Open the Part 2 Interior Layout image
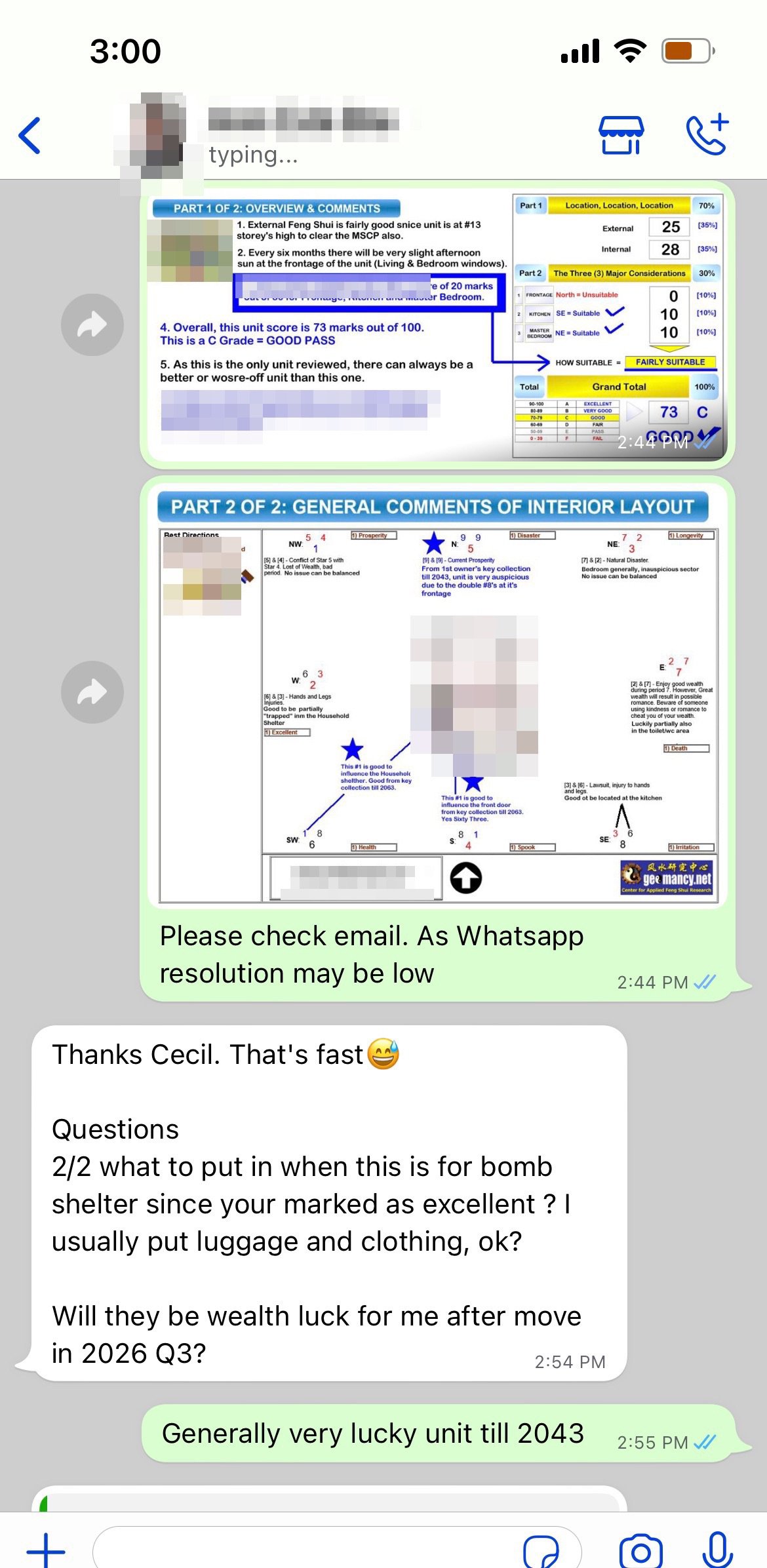 point(437,695)
